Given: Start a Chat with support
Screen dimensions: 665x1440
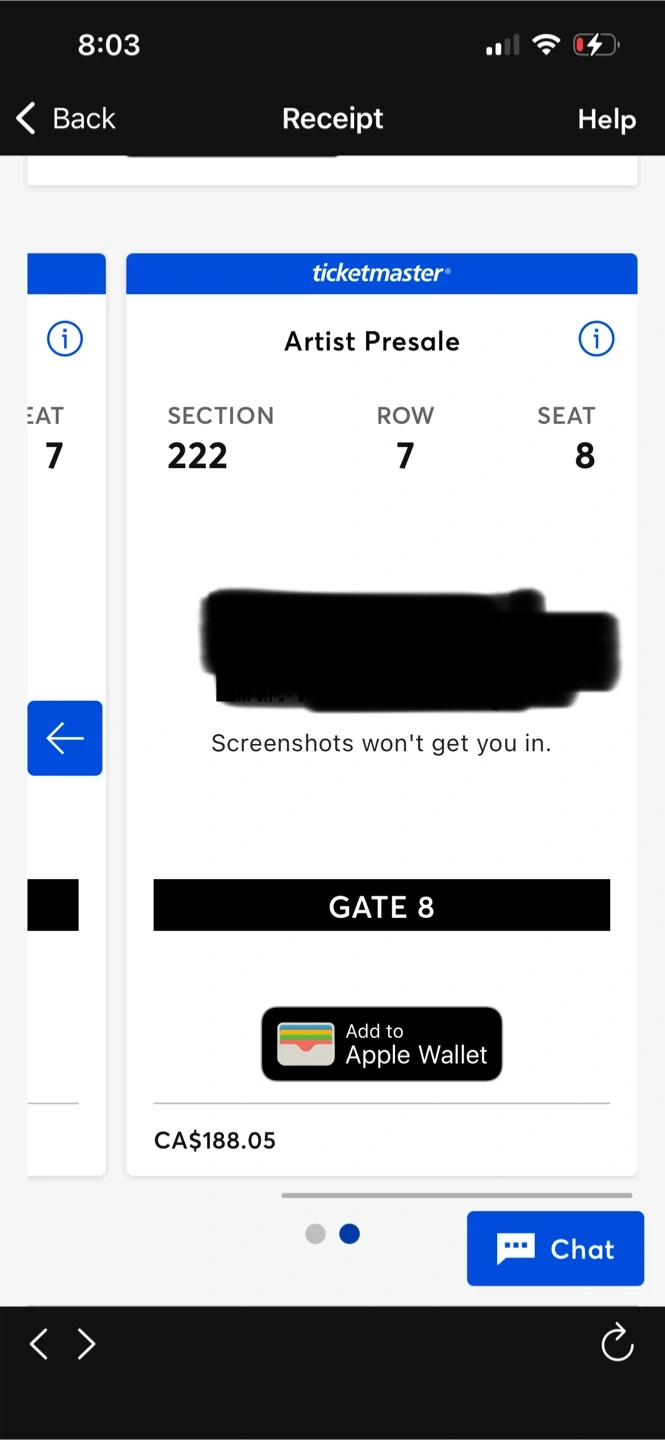Looking at the screenshot, I should point(555,1248).
